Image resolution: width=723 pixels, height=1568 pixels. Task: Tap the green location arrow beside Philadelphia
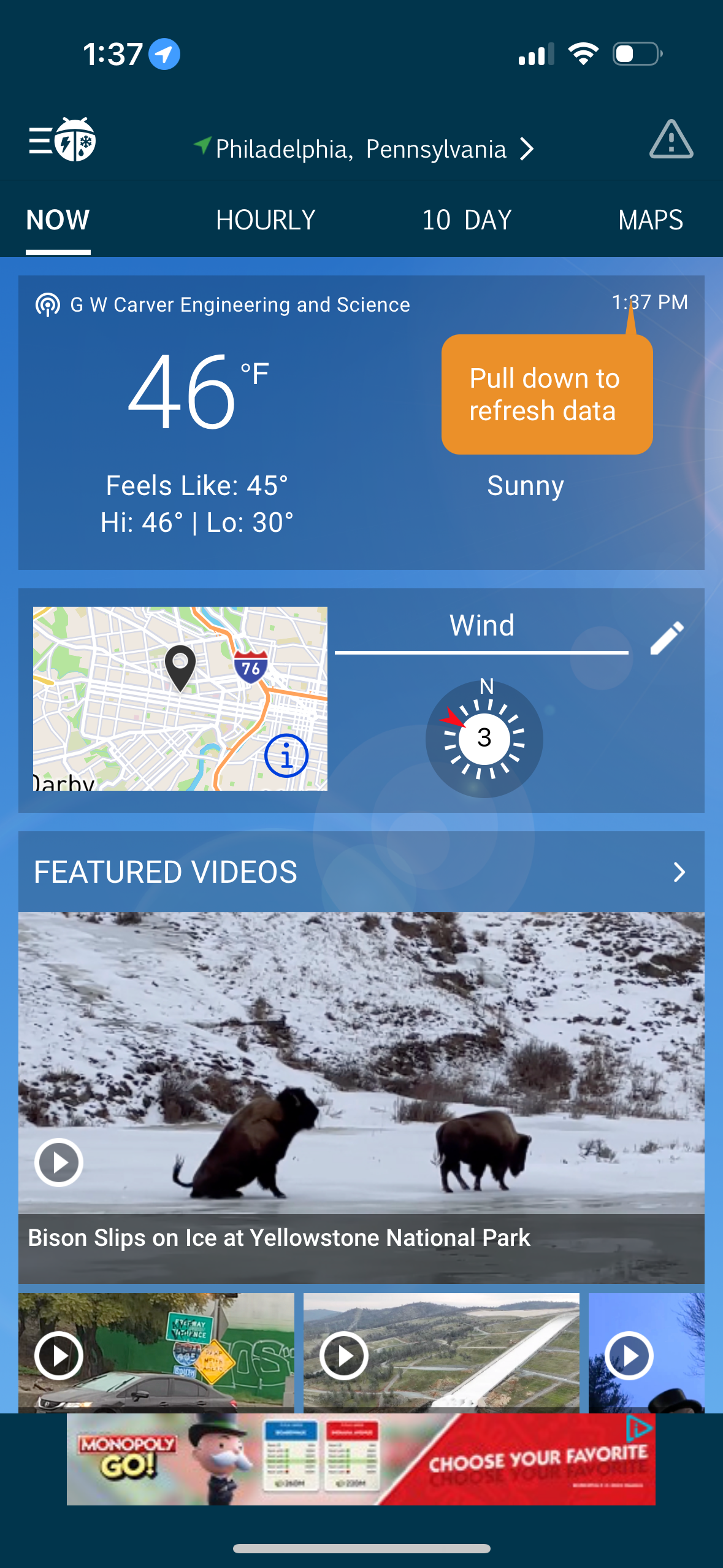click(202, 148)
